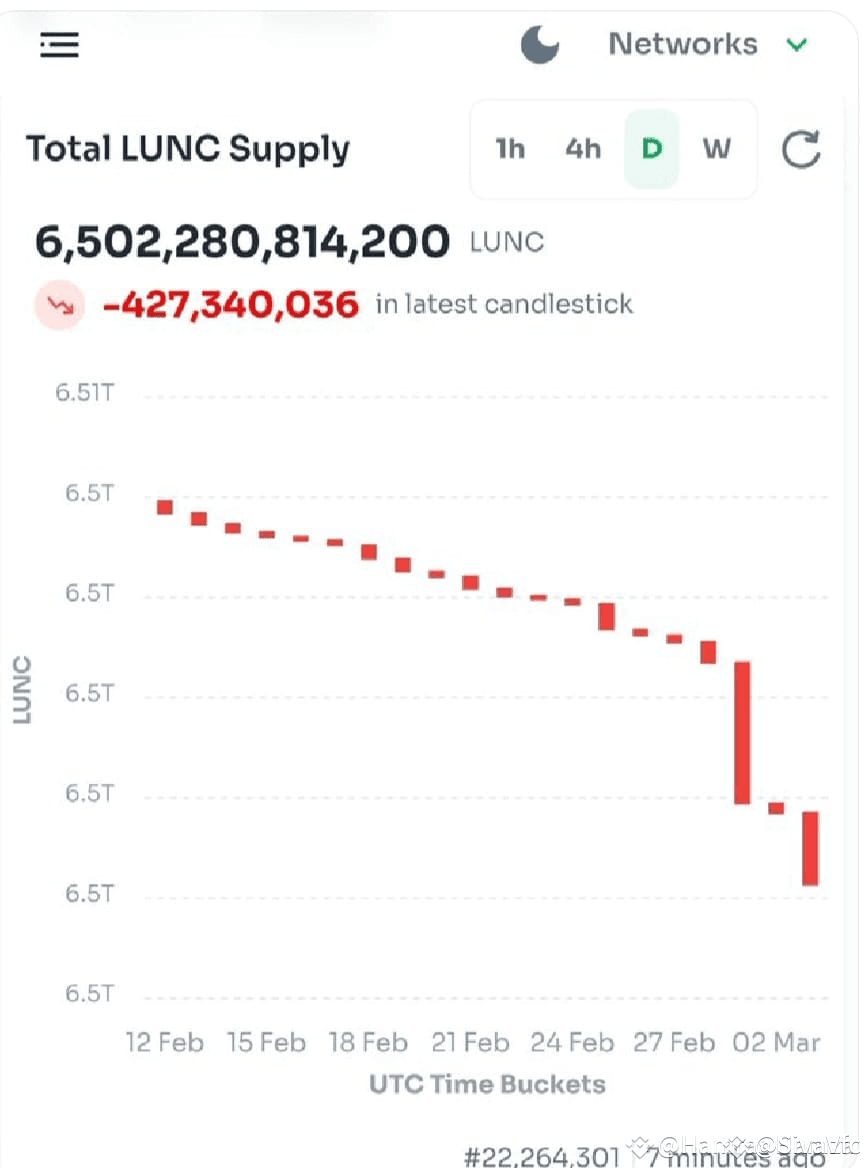Image resolution: width=868 pixels, height=1168 pixels.
Task: Refresh the supply chart data
Action: coord(800,148)
